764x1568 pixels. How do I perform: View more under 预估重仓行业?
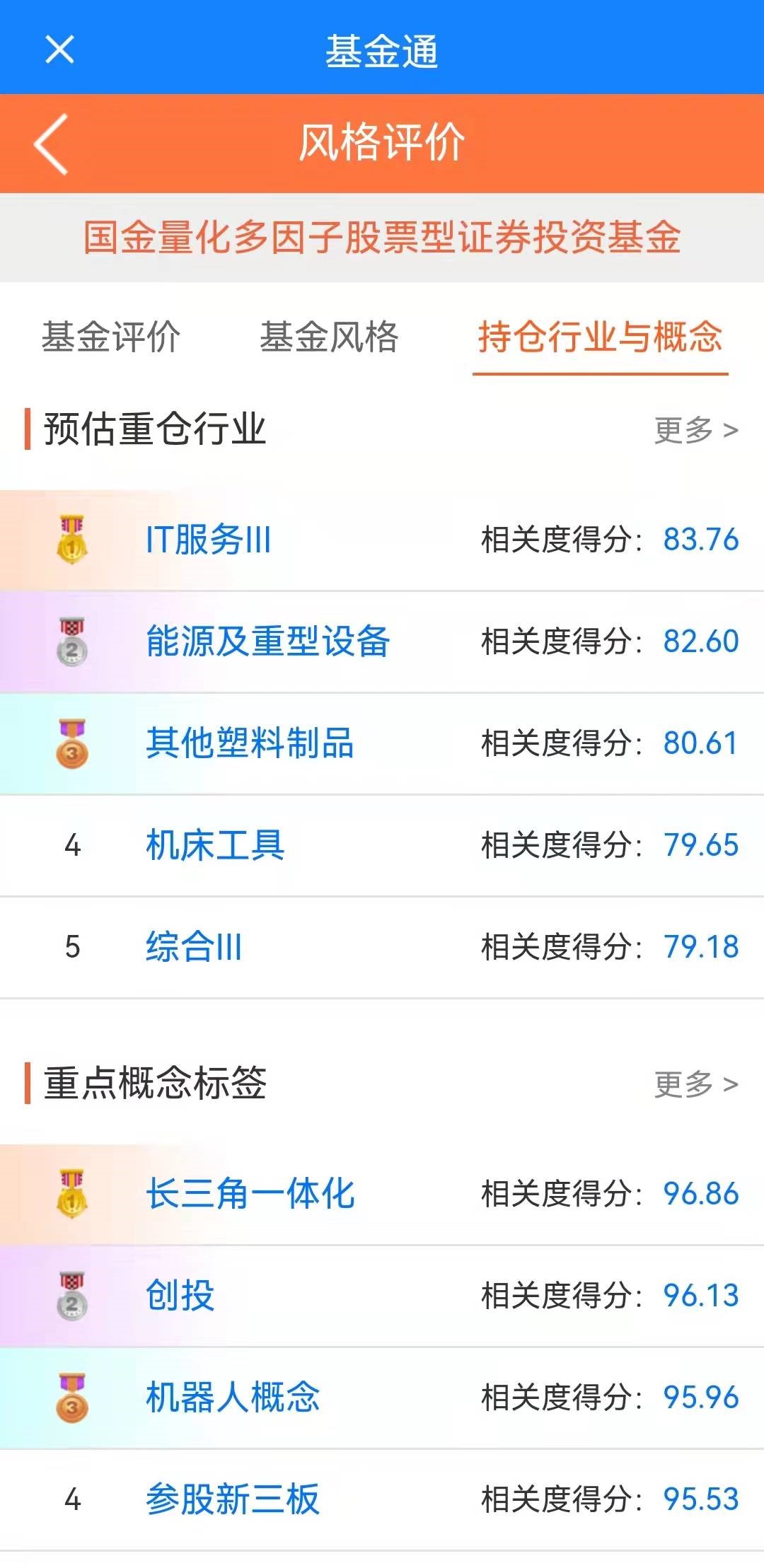[696, 430]
